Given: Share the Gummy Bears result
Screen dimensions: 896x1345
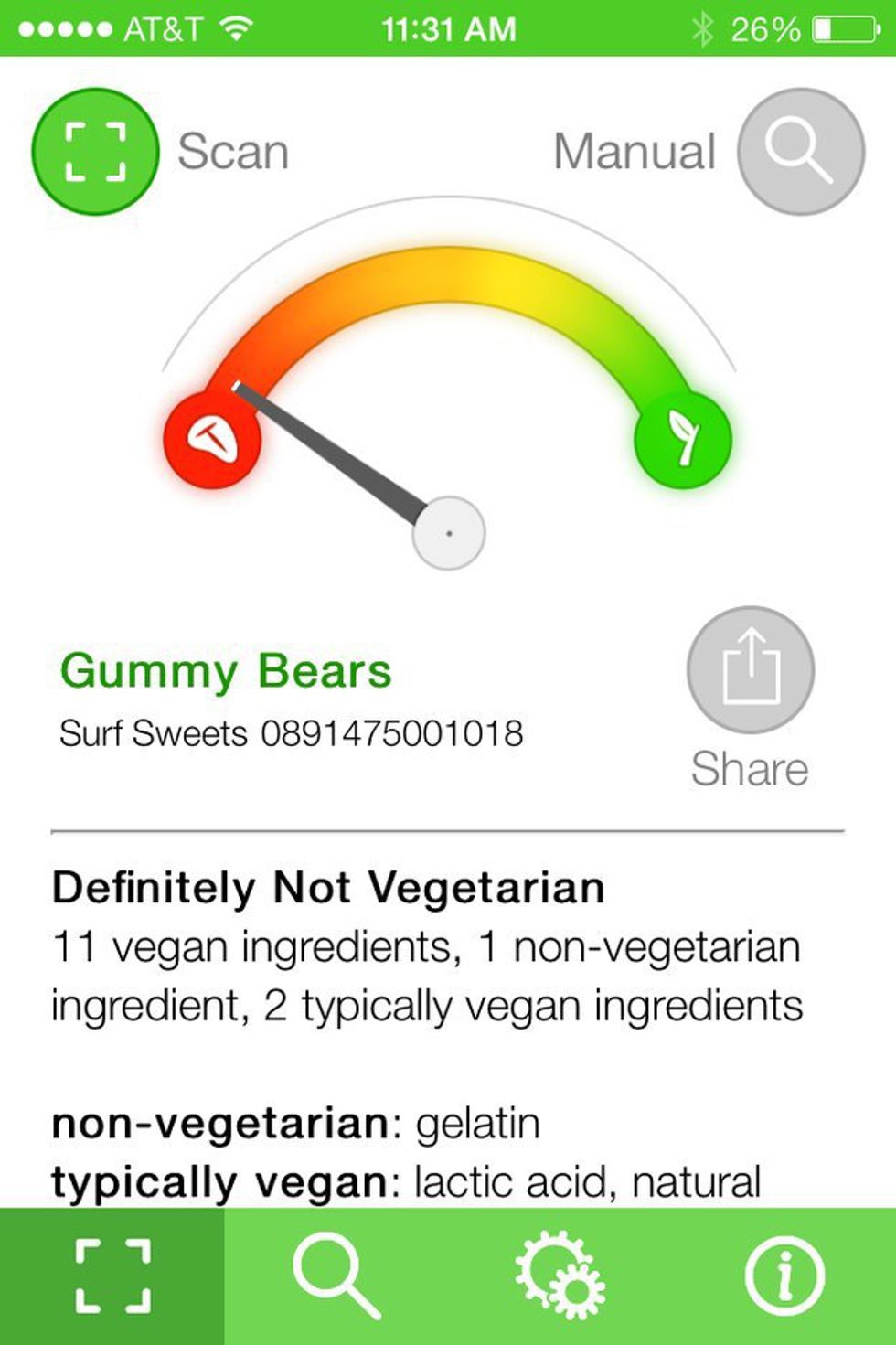Looking at the screenshot, I should [750, 669].
